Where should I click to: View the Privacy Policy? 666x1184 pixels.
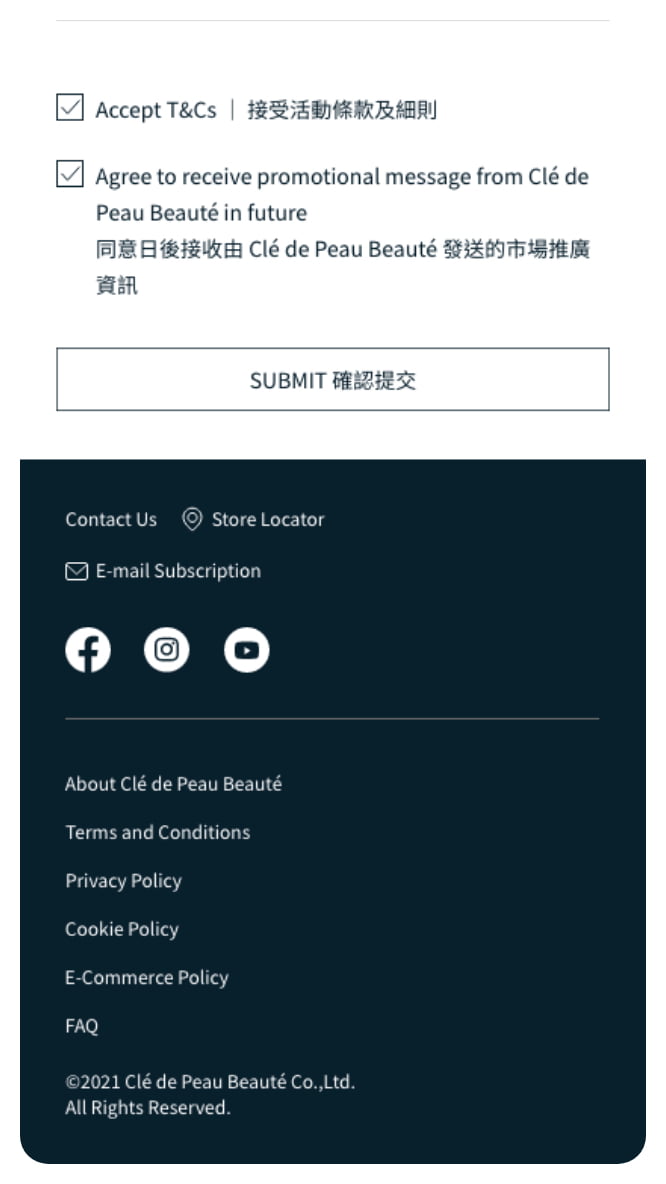[123, 881]
